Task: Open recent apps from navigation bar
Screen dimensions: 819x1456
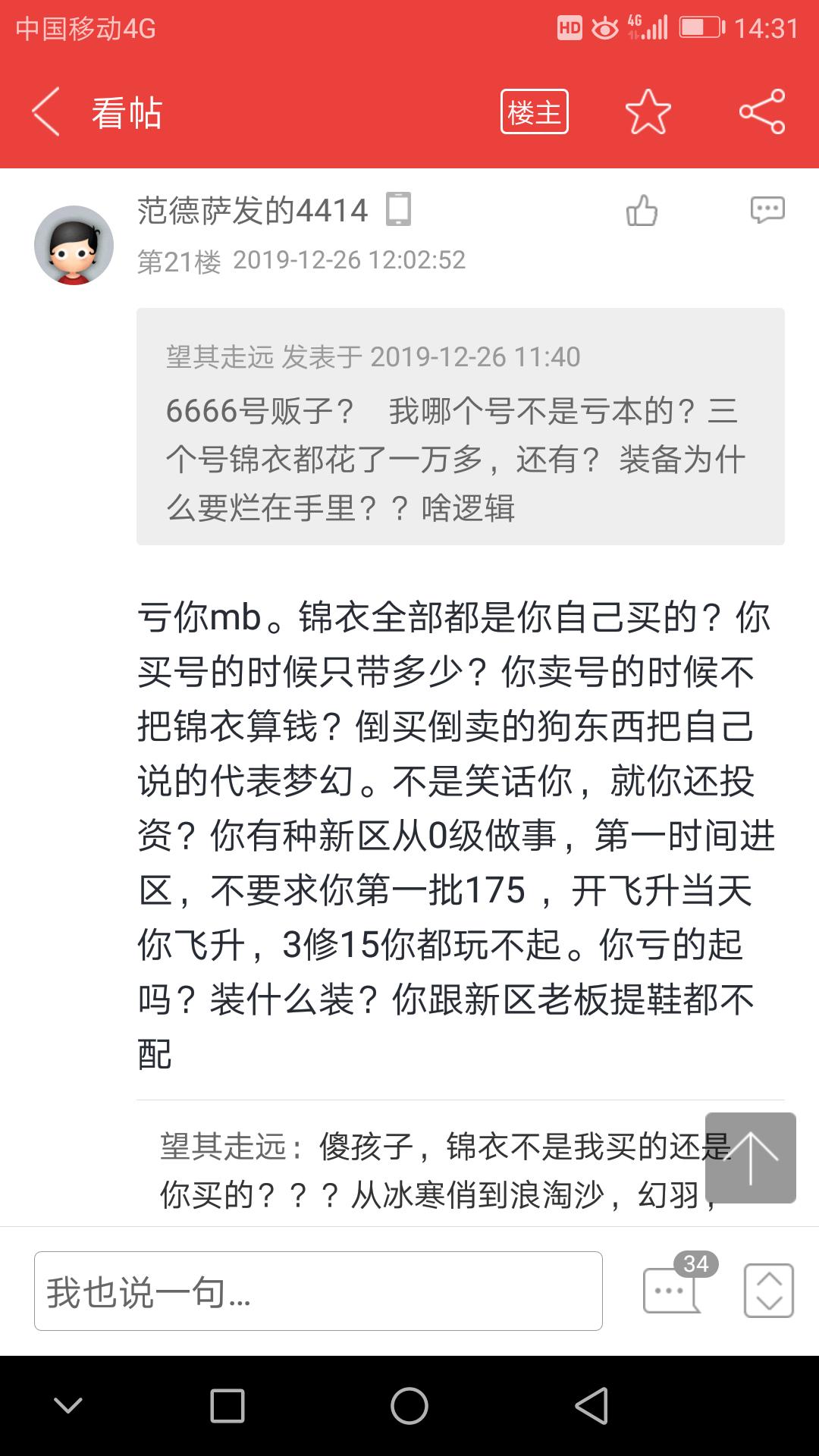Action: [x=227, y=1406]
